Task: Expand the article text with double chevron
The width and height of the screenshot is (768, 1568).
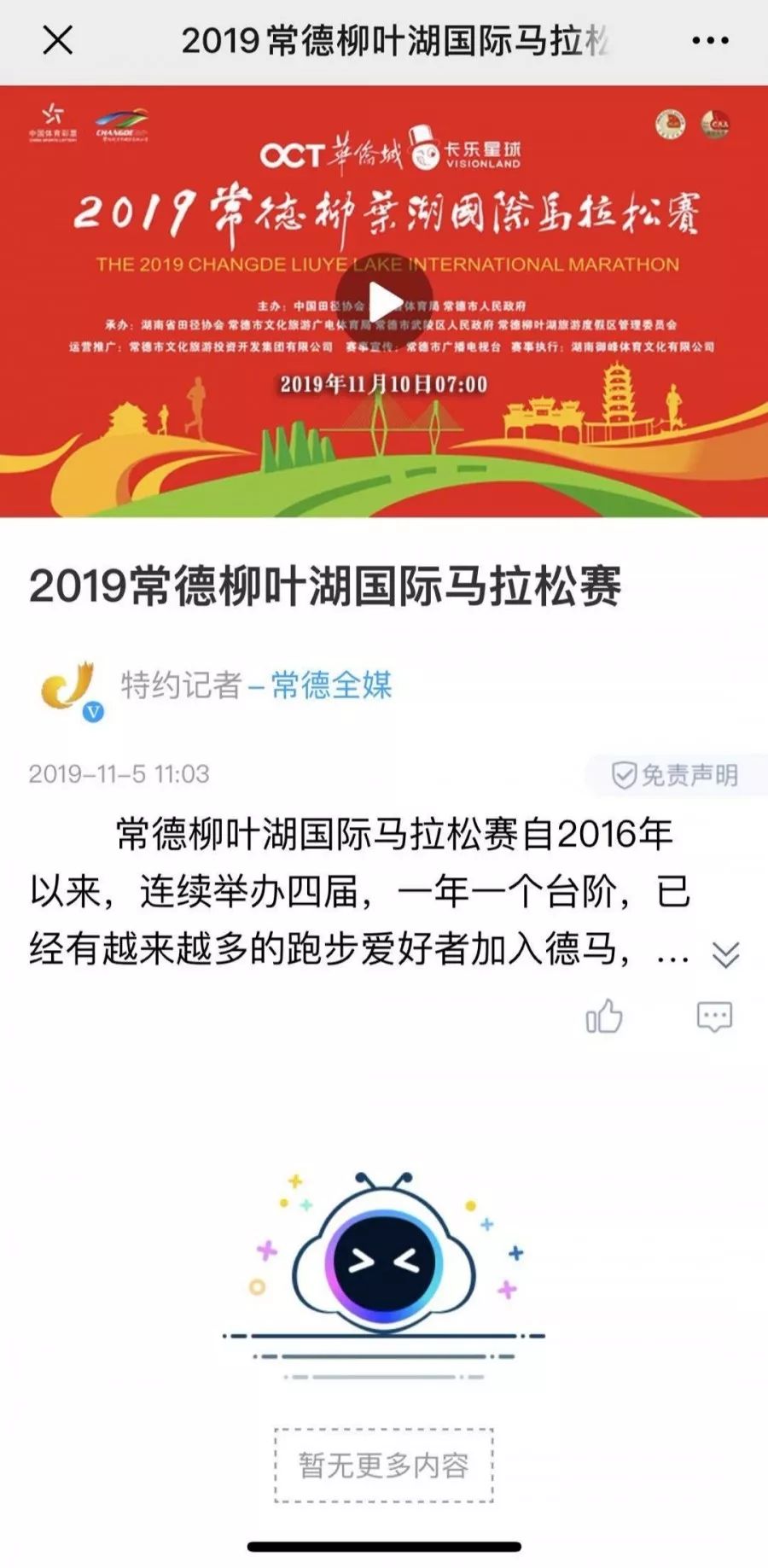Action: 725,954
